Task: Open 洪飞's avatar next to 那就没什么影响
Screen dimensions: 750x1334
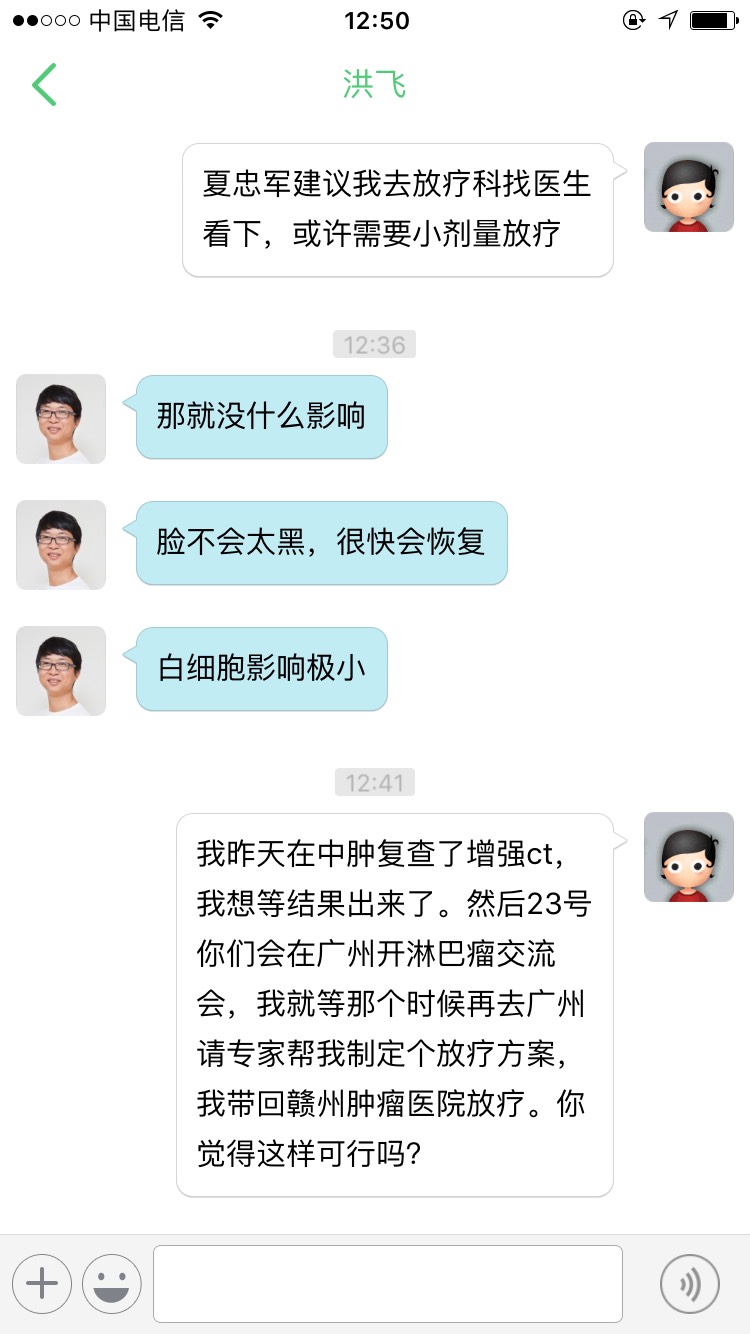Action: coord(61,419)
